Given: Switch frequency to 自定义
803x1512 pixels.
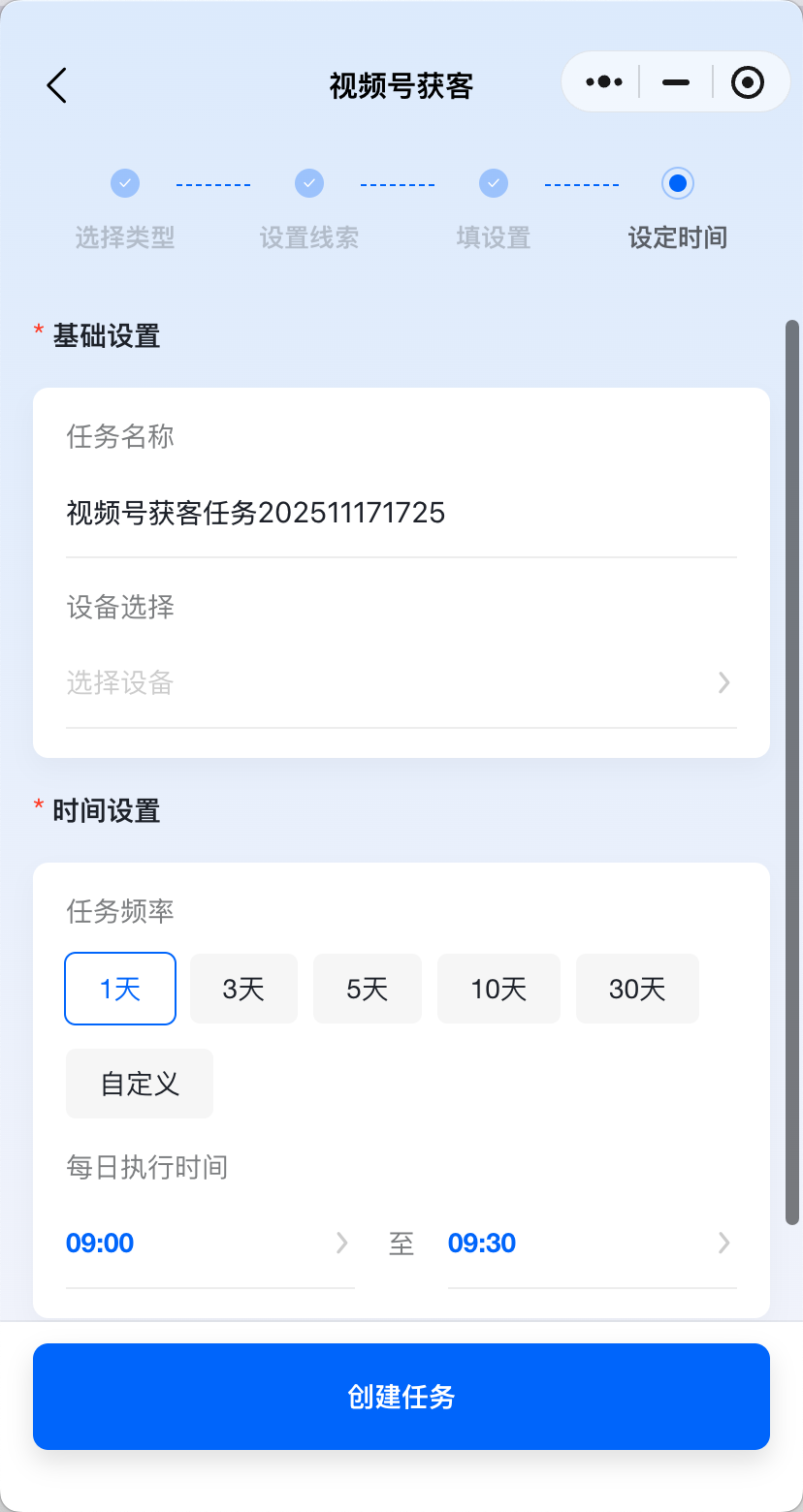Looking at the screenshot, I should (139, 1083).
